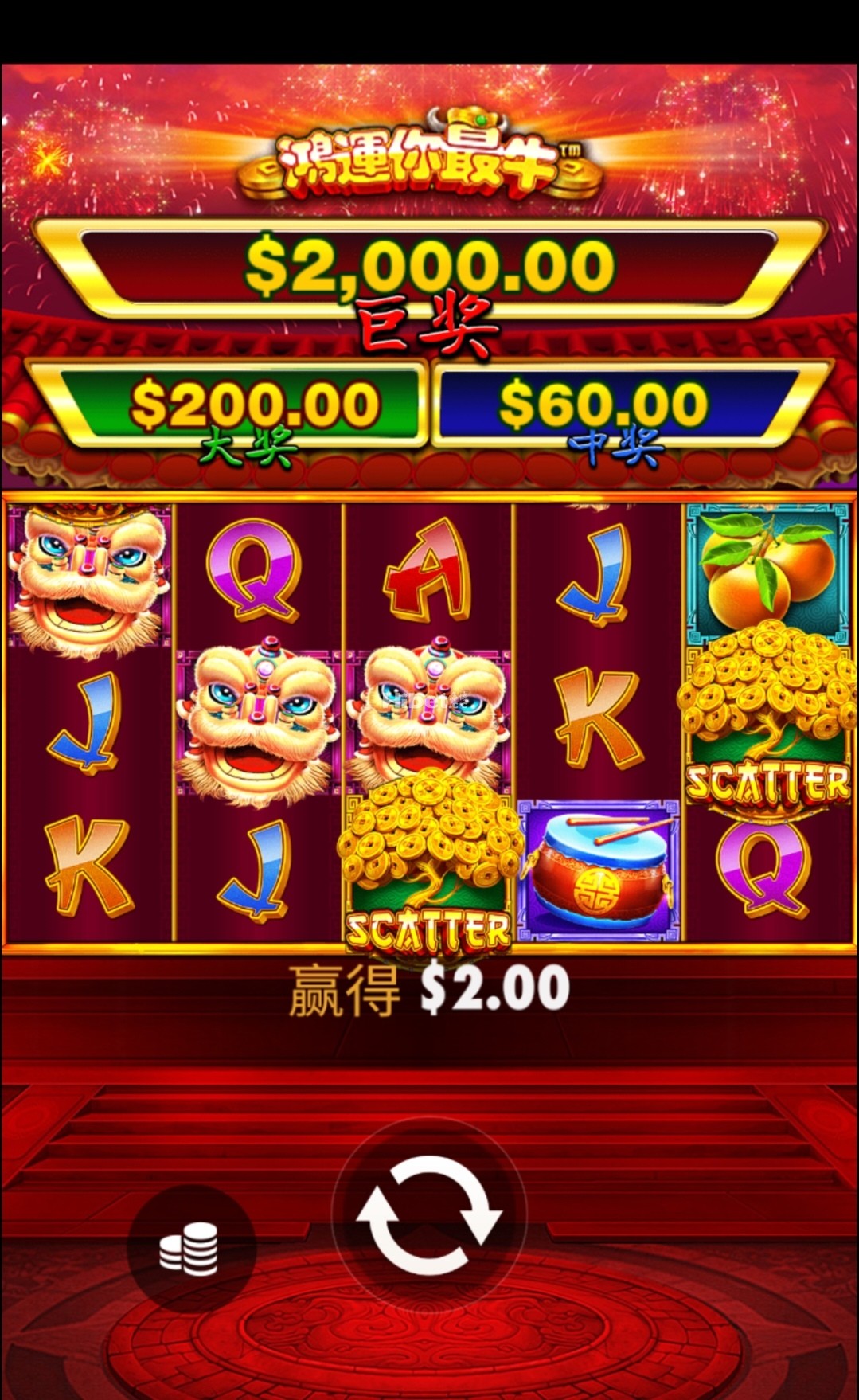The image size is (859, 1400).
Task: Spin the reels with the circular arrows button
Action: coord(429,1215)
